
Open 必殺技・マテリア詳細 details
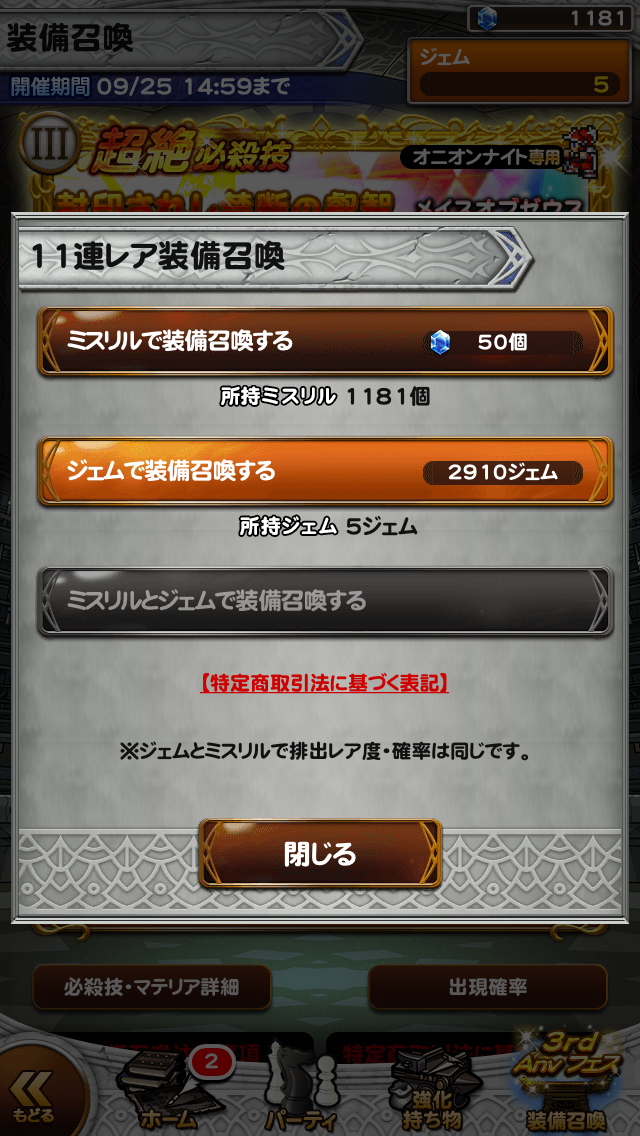(x=152, y=988)
